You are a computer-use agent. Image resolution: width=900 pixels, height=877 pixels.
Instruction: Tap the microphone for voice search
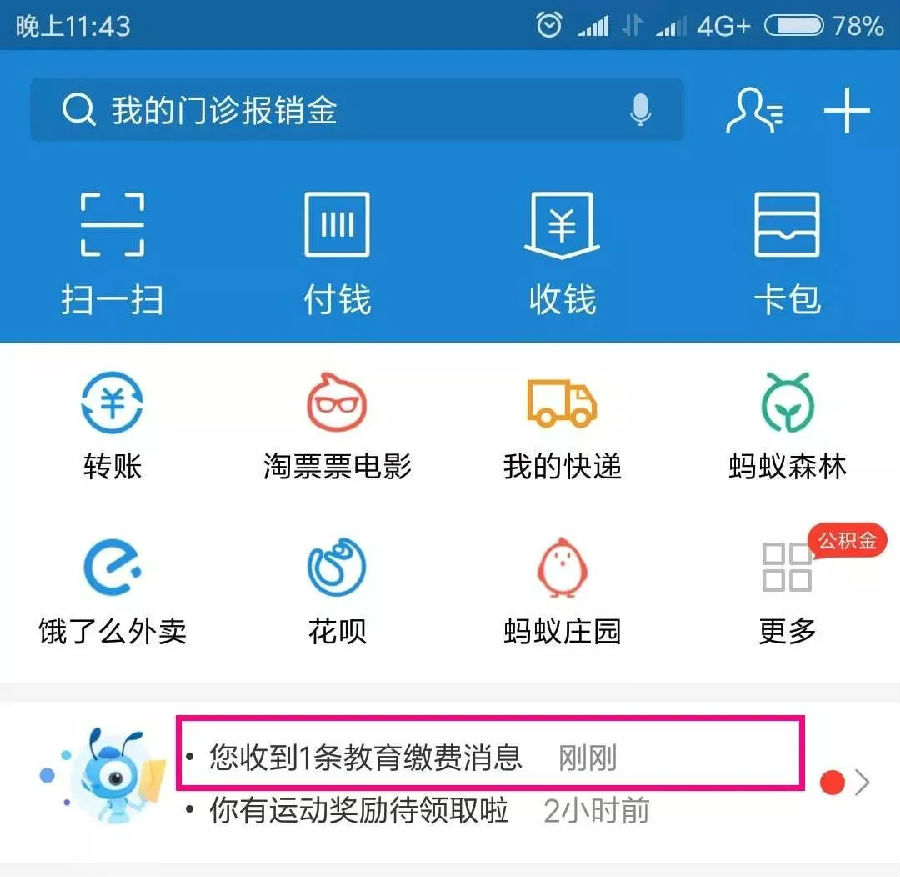point(641,110)
